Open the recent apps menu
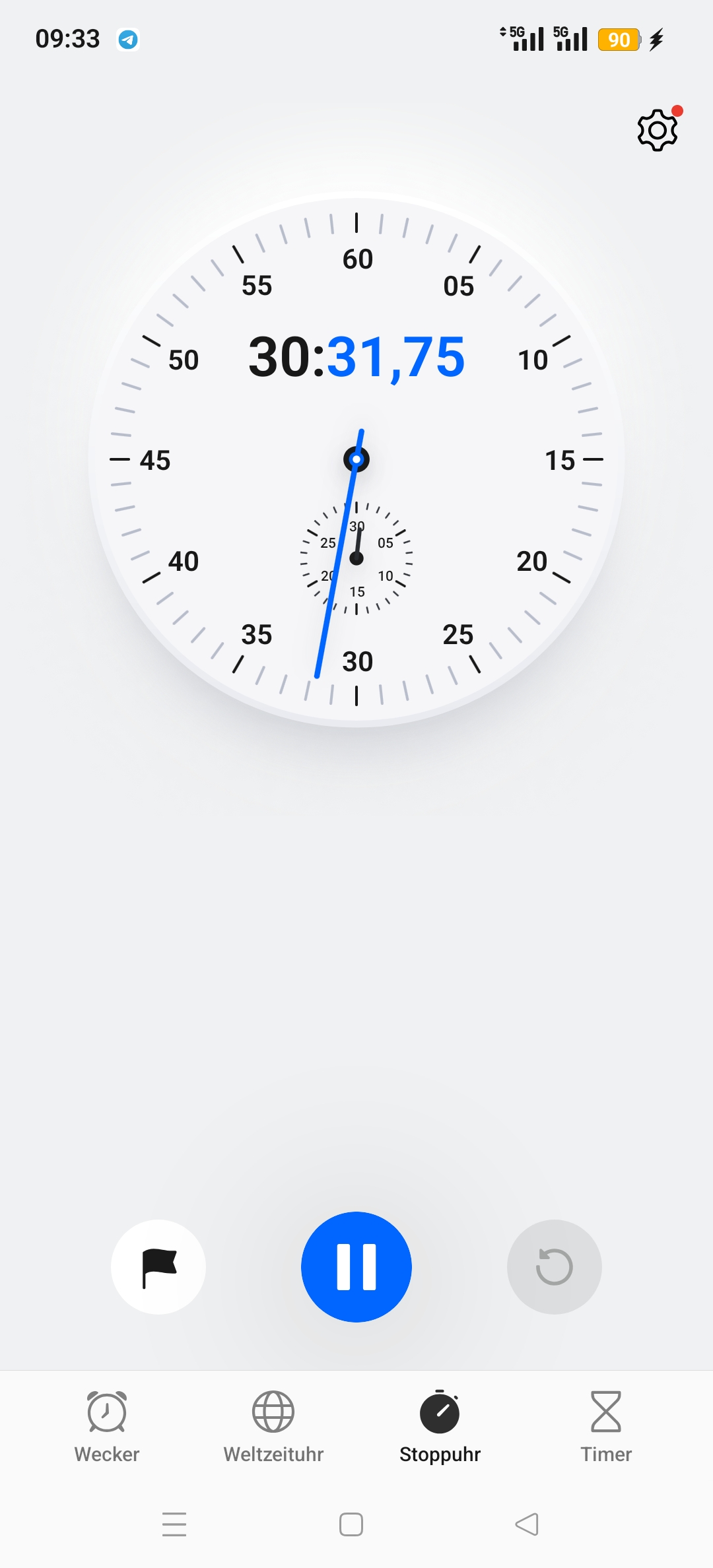Viewport: 713px width, 1568px height. (174, 1524)
